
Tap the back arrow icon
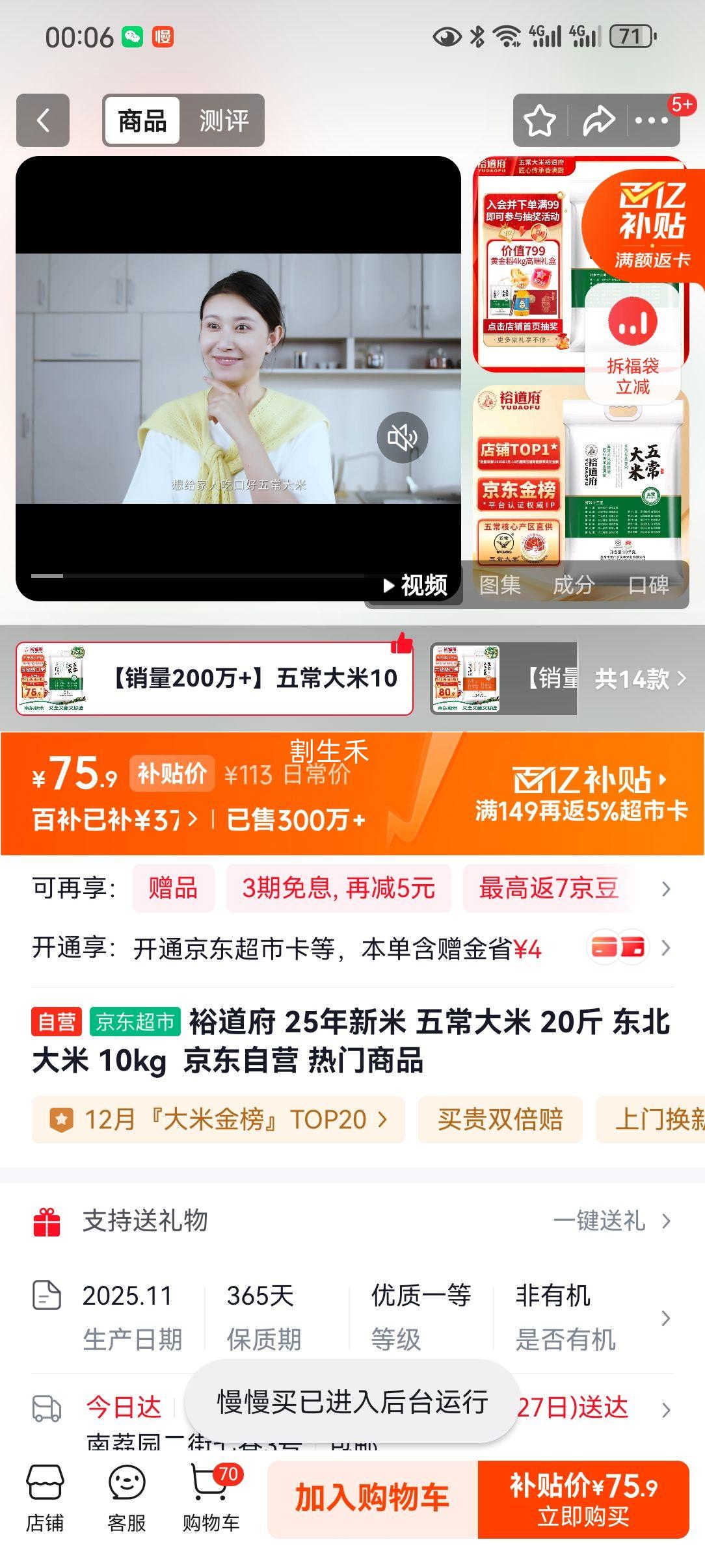click(x=43, y=121)
